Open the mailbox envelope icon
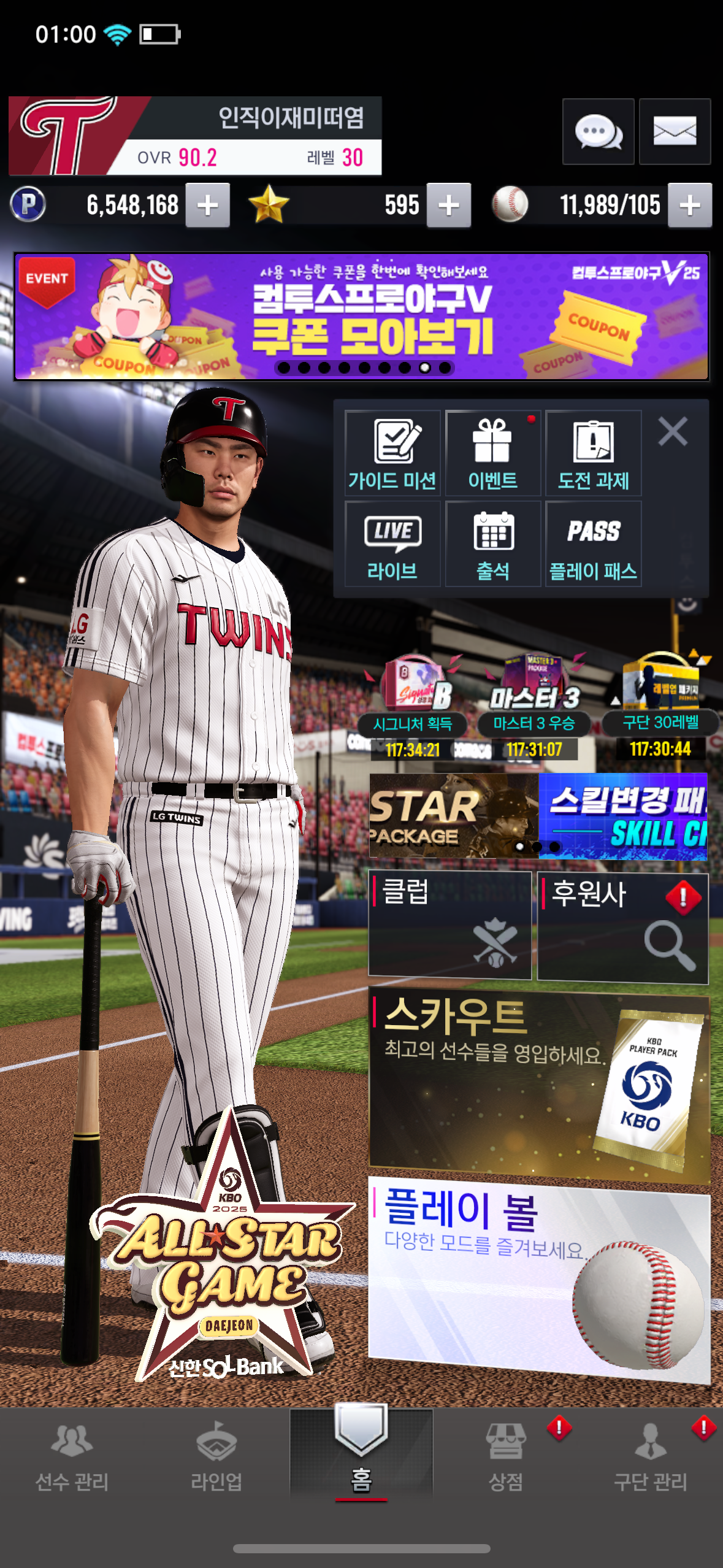 (x=675, y=131)
